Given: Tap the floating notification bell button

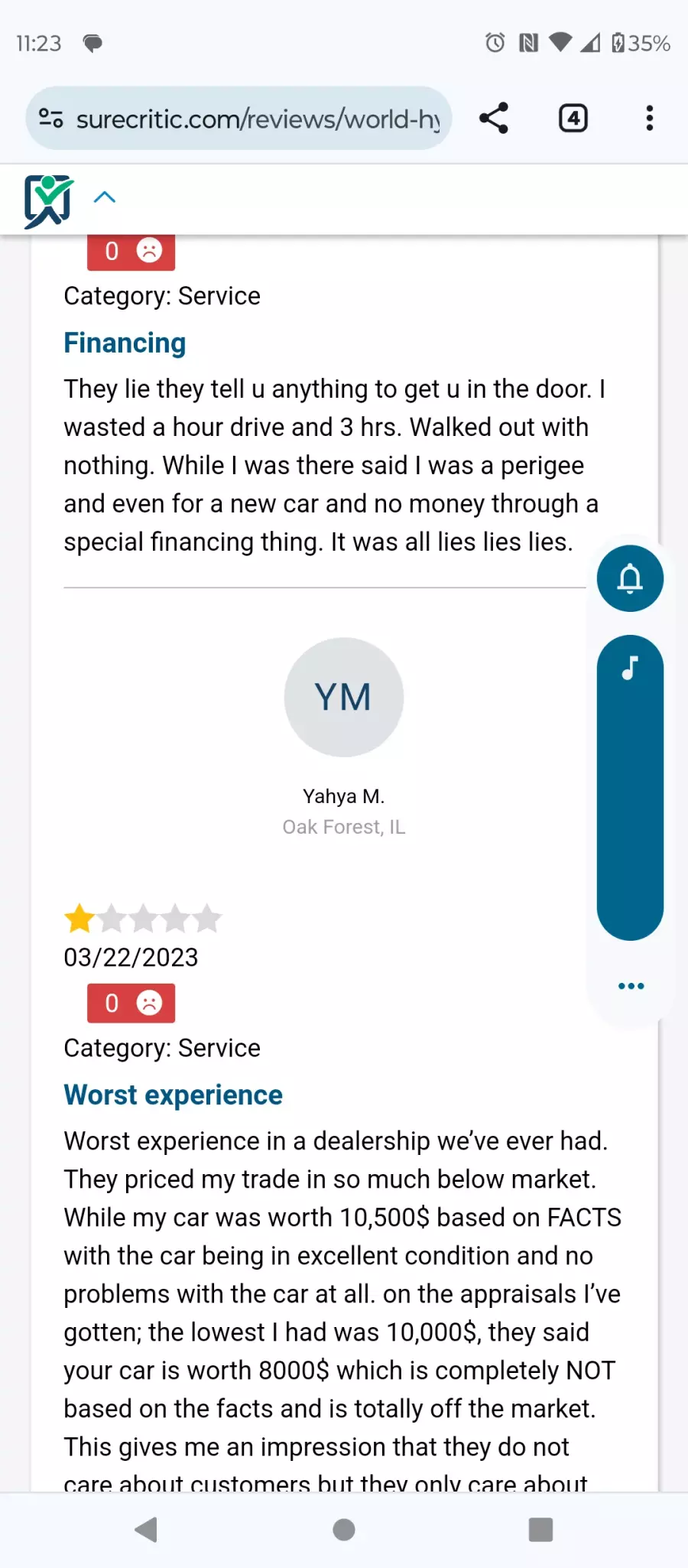Looking at the screenshot, I should click(630, 578).
